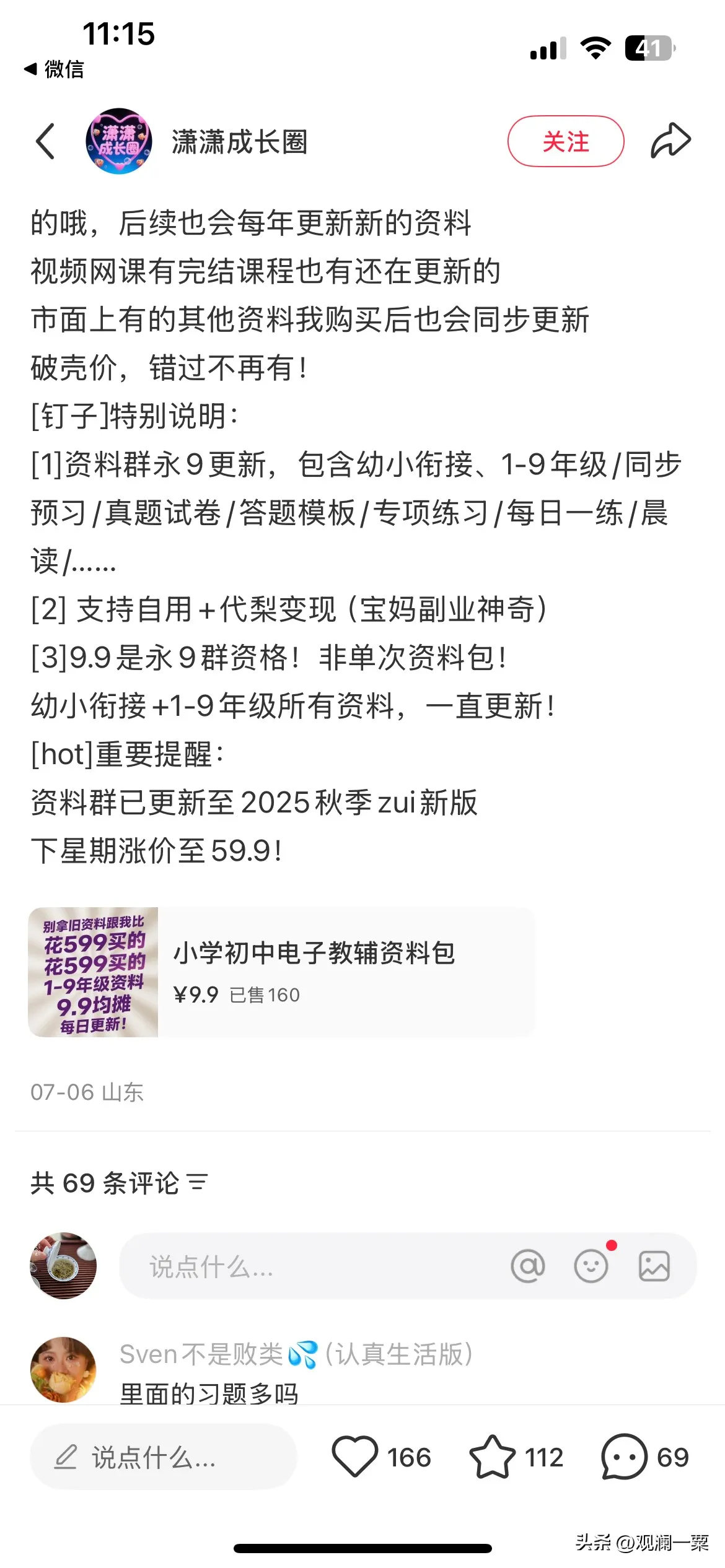
Task: Tap the 说点什么 comment box beside your avatar
Action: point(310,1266)
